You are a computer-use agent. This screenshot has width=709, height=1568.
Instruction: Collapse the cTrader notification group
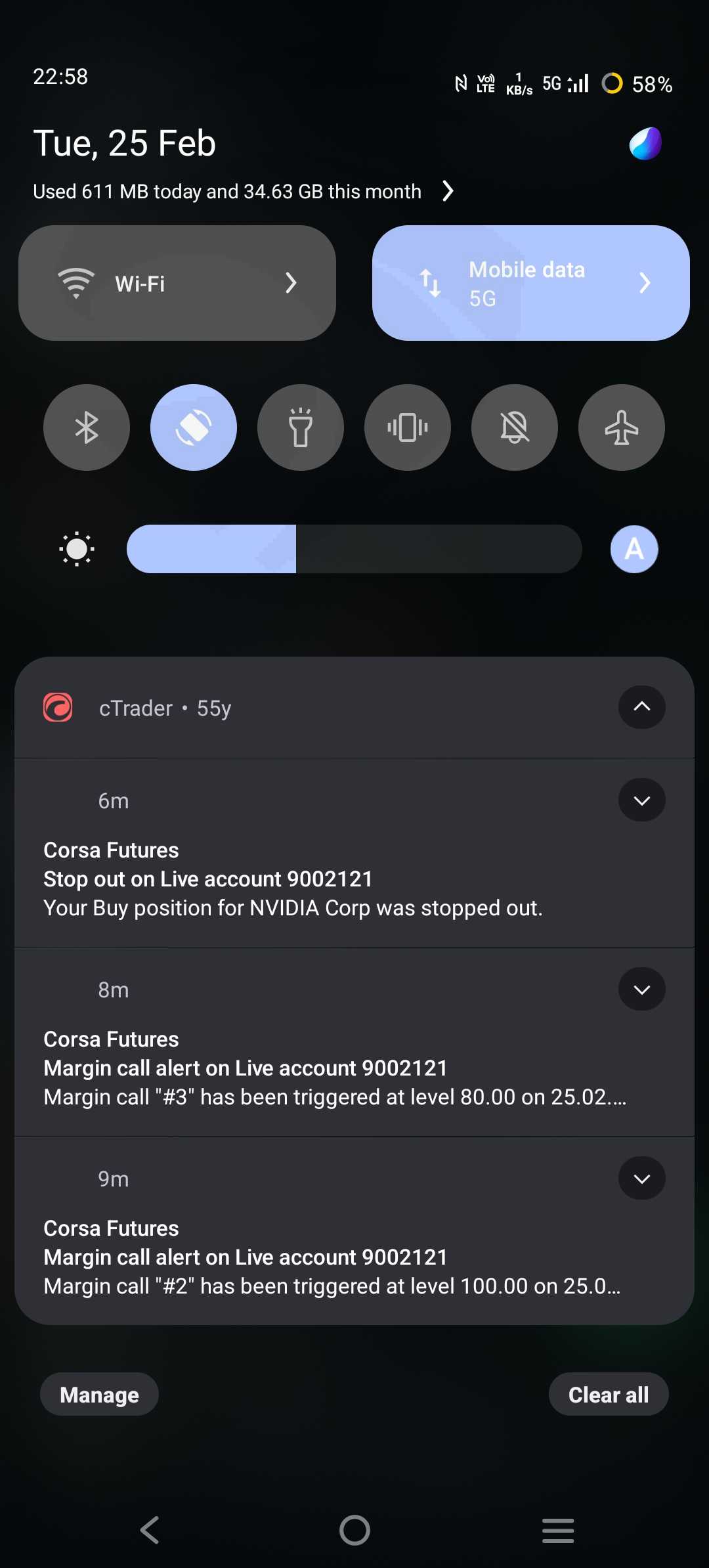[x=642, y=707]
